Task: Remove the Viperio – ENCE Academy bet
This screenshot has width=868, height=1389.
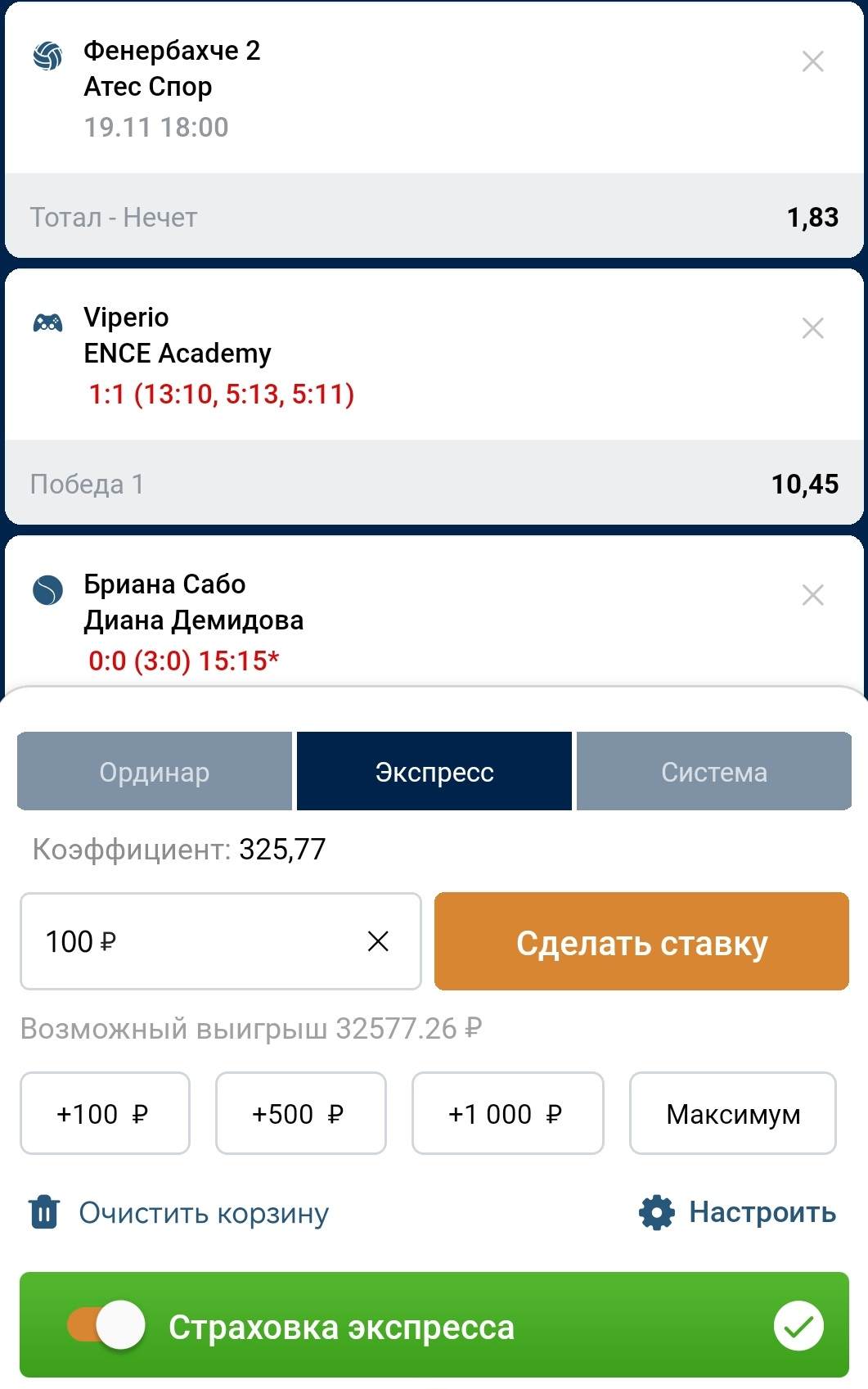Action: (812, 328)
